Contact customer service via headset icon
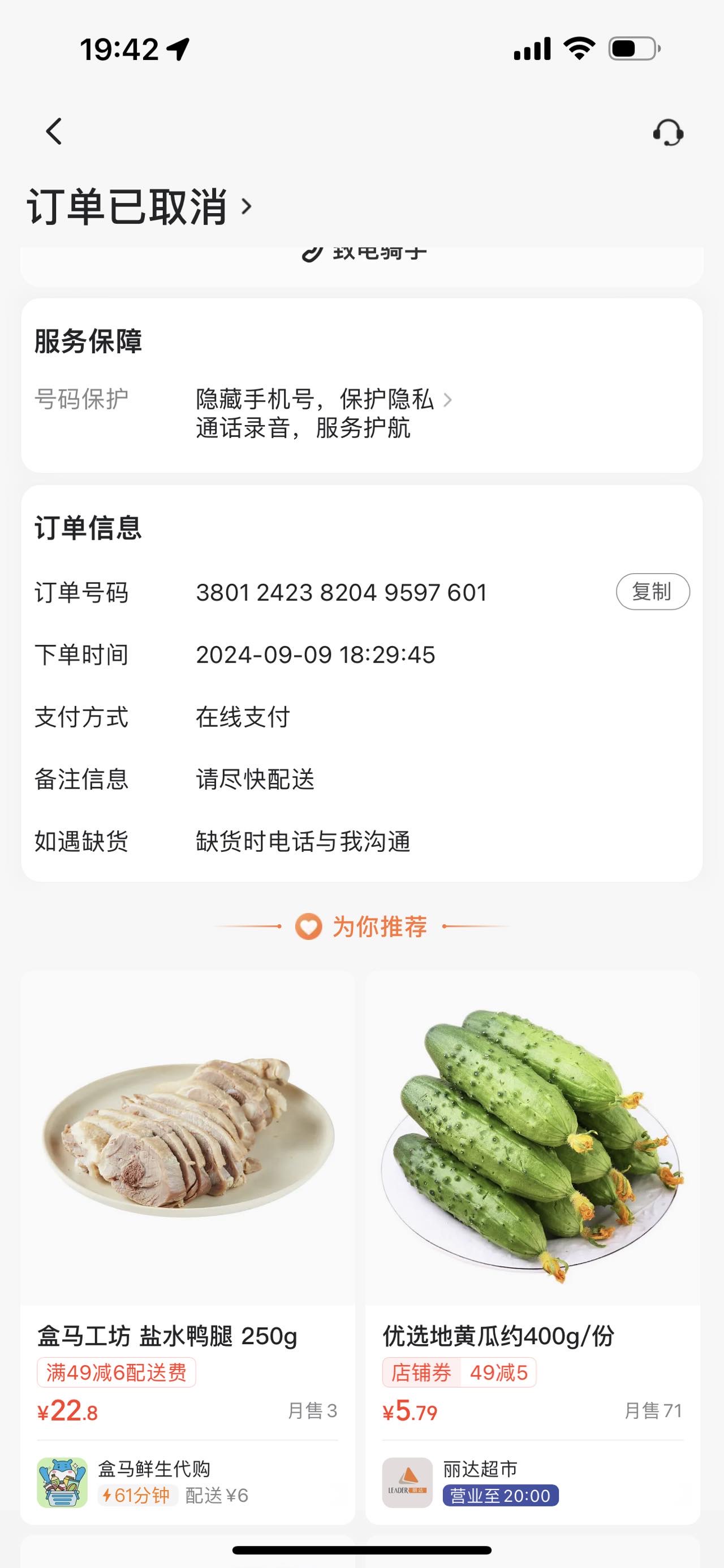 coord(668,132)
